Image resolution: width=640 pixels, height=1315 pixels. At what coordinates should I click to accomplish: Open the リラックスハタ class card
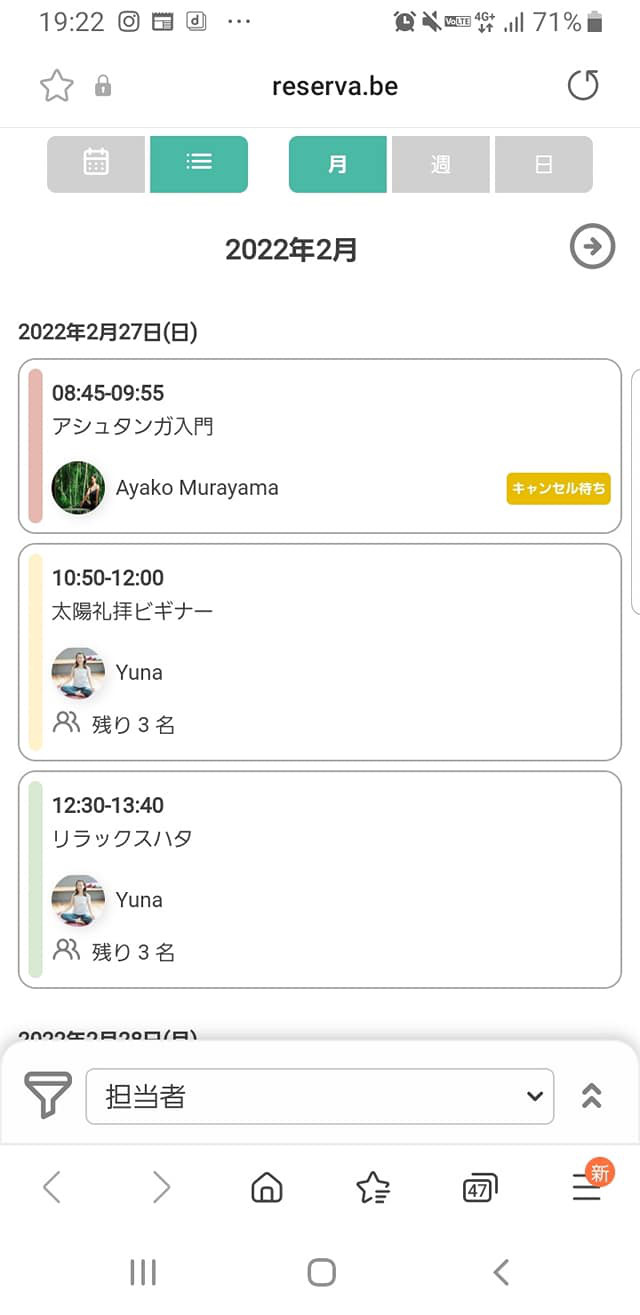[x=320, y=879]
